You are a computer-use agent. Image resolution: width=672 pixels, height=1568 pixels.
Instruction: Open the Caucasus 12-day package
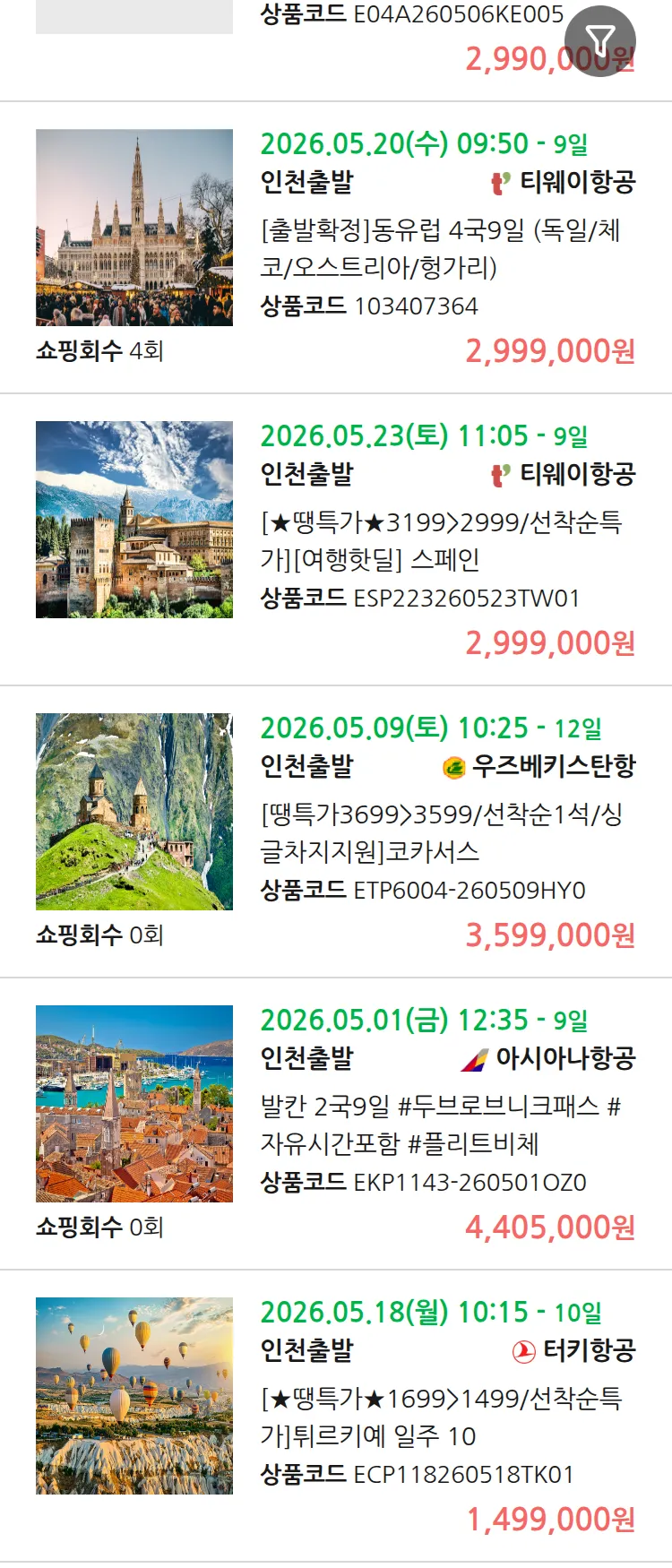point(440,833)
